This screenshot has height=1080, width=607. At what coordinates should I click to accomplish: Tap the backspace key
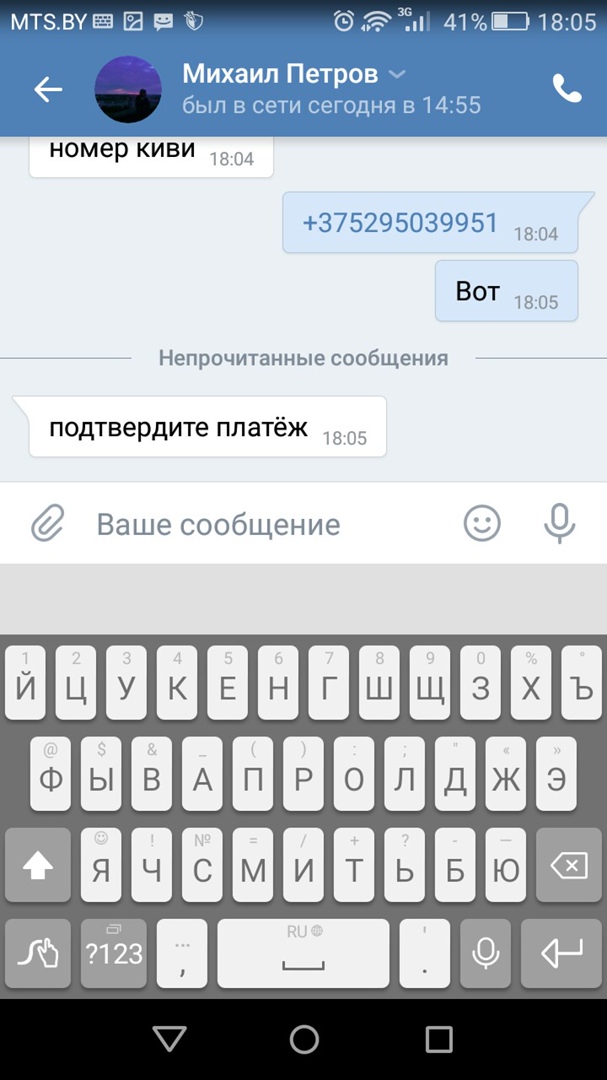pyautogui.click(x=568, y=866)
